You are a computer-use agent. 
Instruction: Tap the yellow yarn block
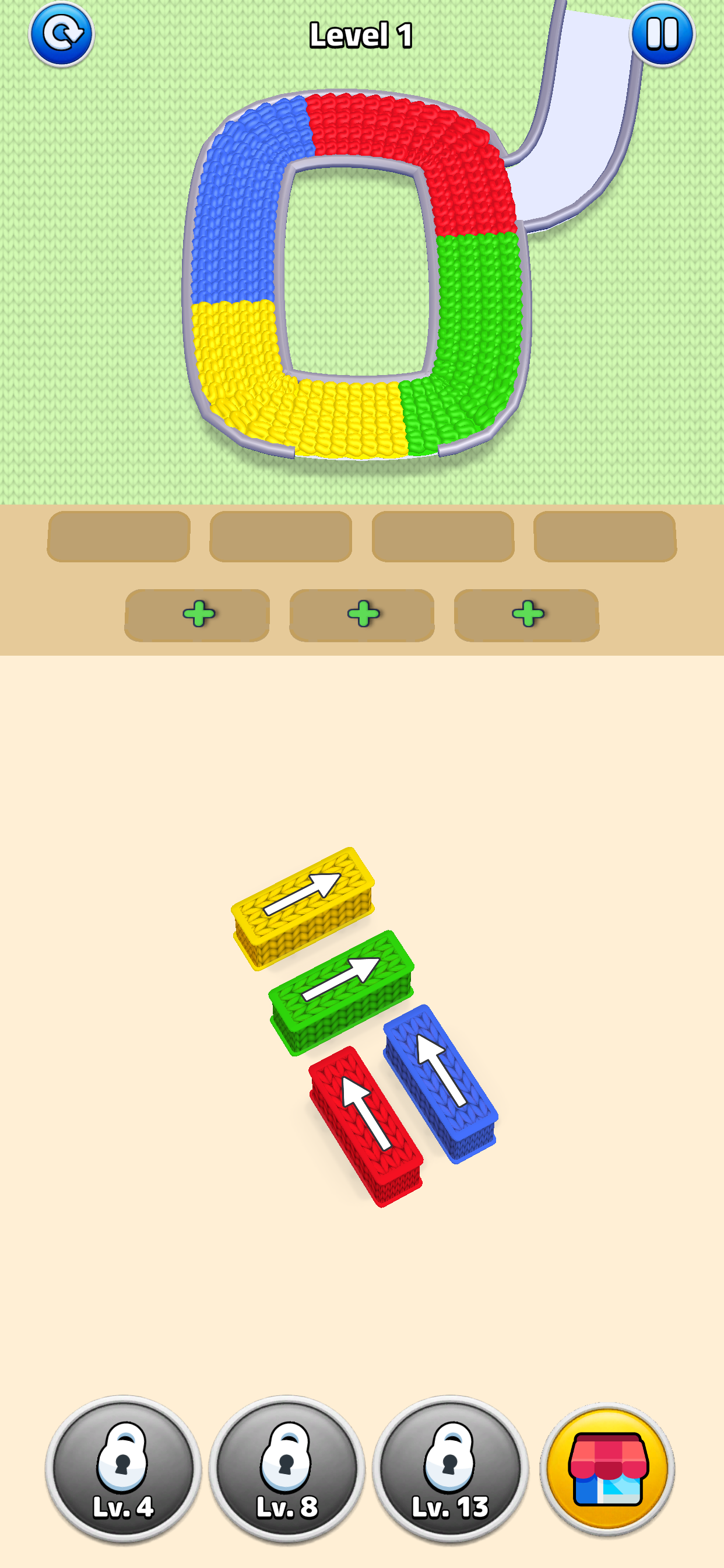pyautogui.click(x=303, y=907)
